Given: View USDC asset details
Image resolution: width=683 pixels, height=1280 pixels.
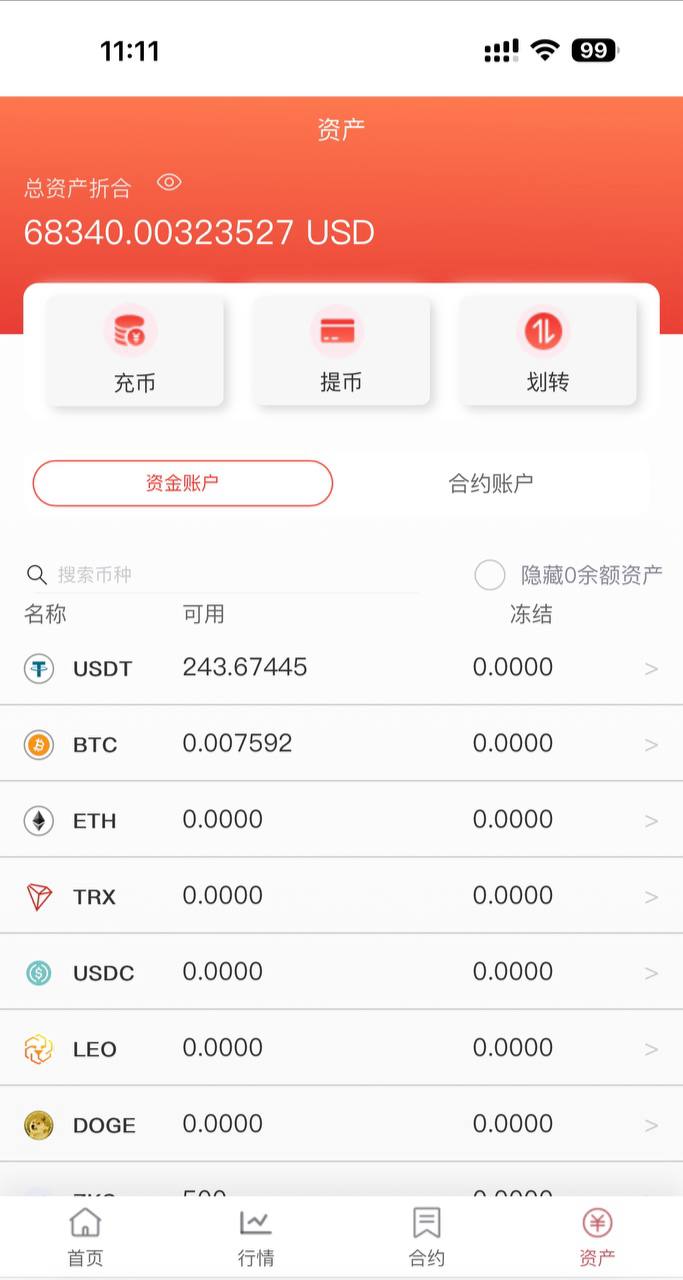Looking at the screenshot, I should pyautogui.click(x=341, y=972).
